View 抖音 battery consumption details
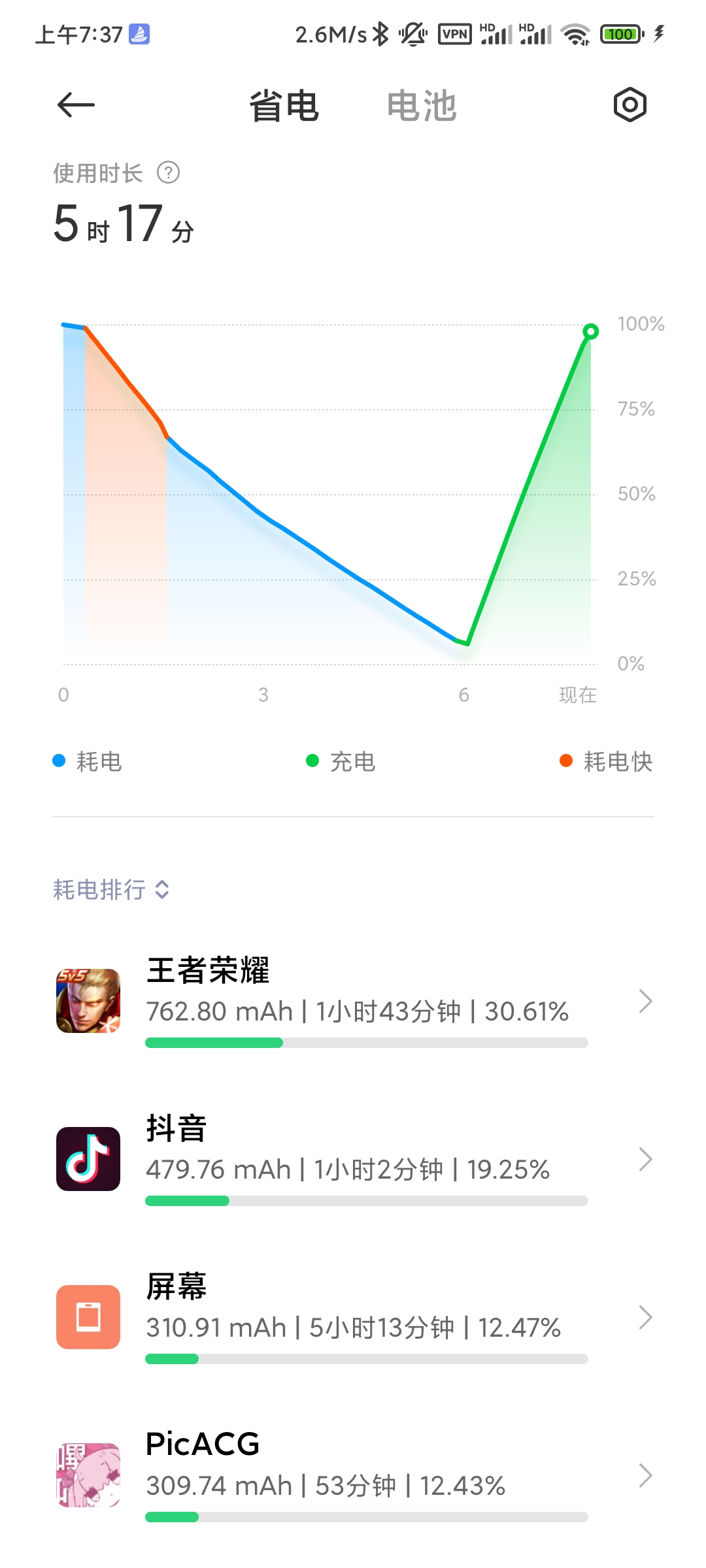706x1568 pixels. 353,1159
